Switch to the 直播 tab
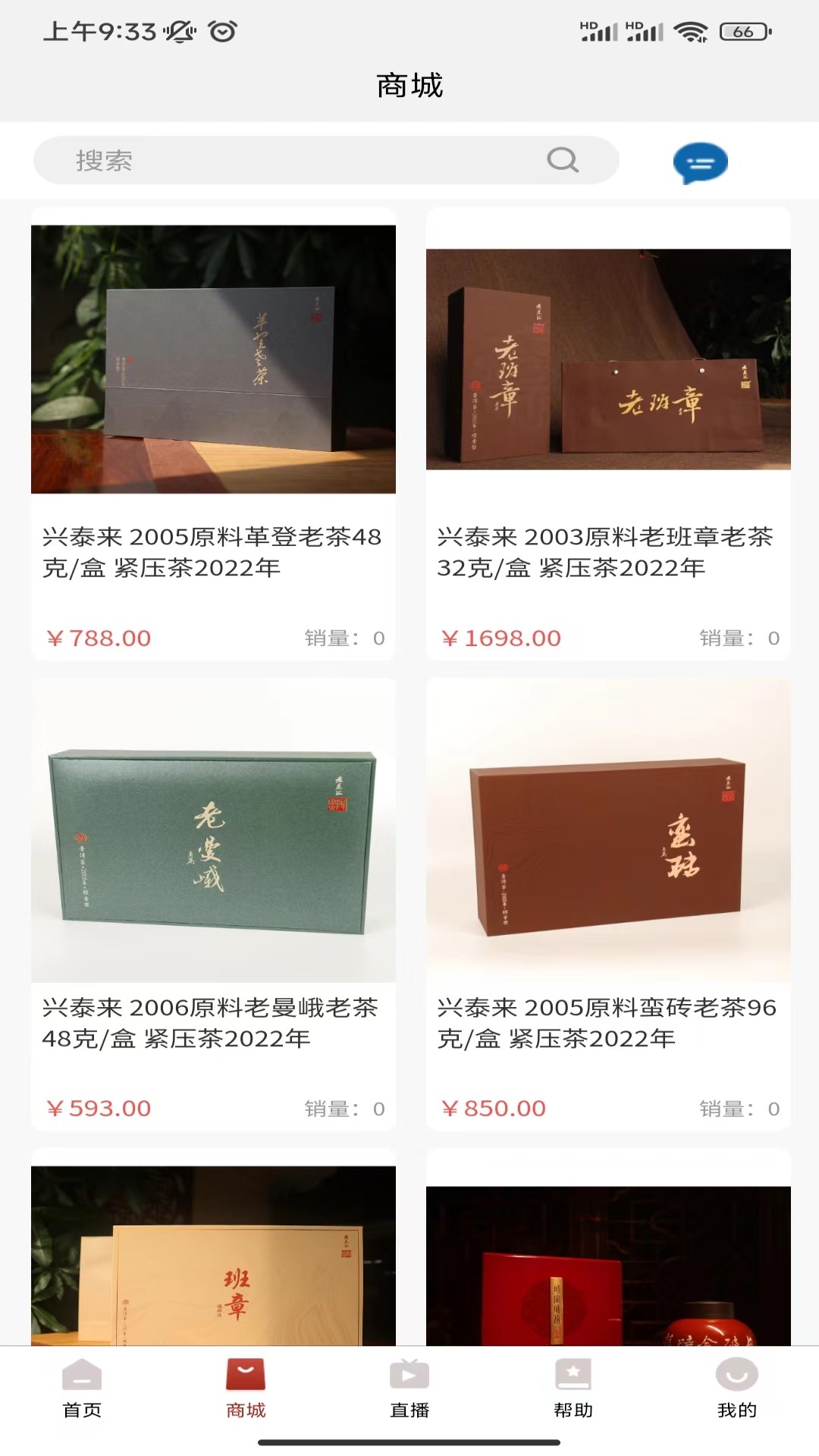Viewport: 819px width, 1456px height. (x=409, y=1389)
